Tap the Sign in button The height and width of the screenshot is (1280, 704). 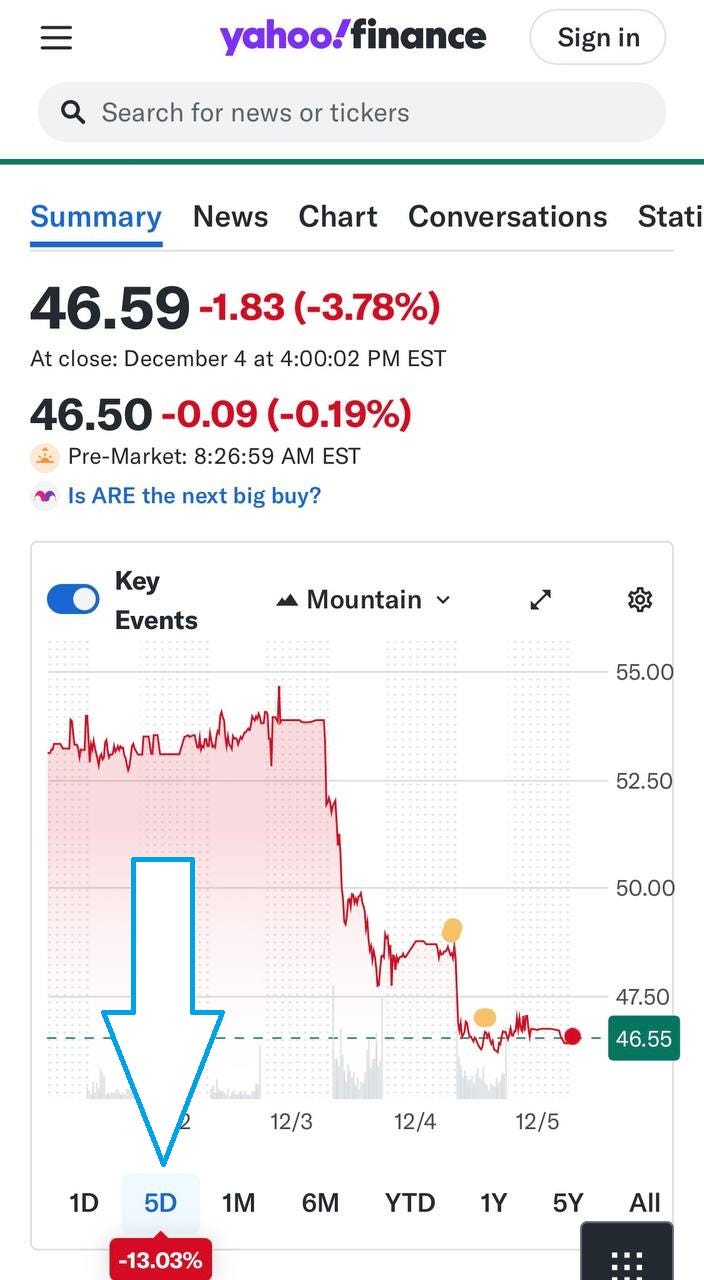(598, 38)
